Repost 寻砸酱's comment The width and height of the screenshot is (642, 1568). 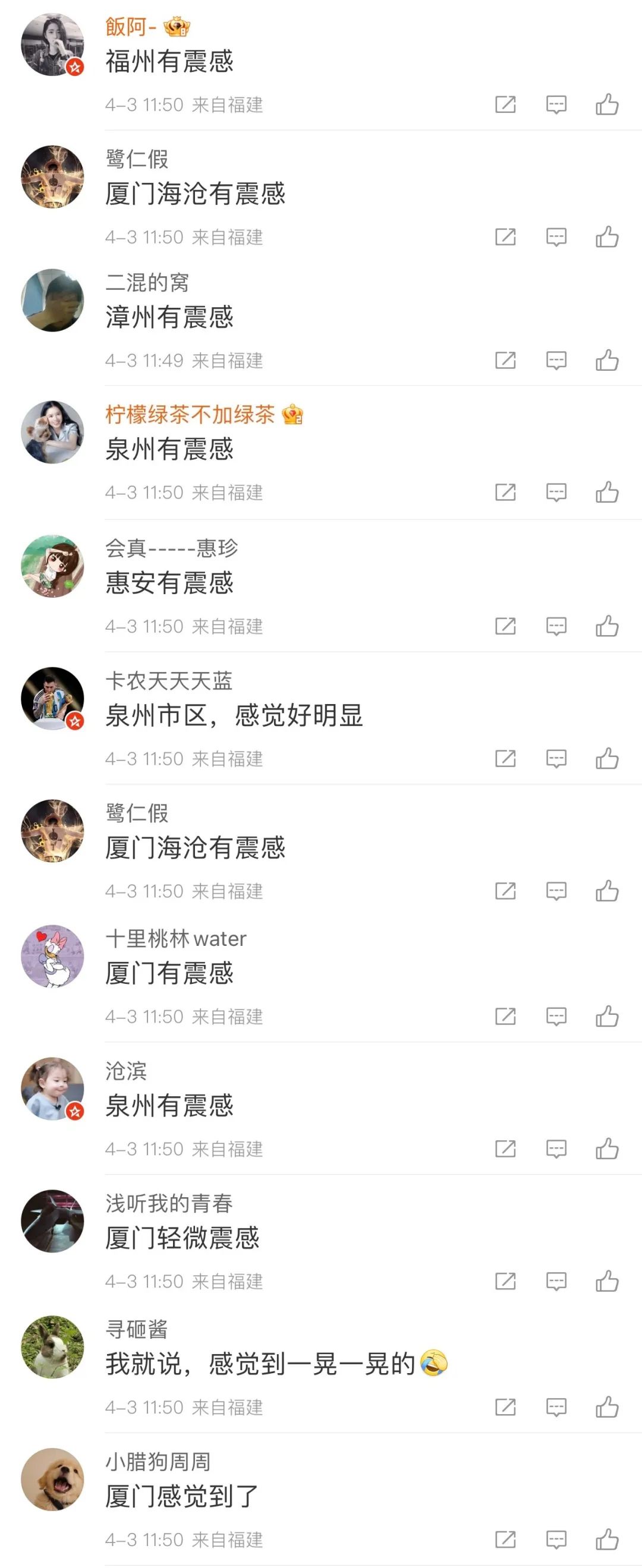click(x=505, y=1407)
